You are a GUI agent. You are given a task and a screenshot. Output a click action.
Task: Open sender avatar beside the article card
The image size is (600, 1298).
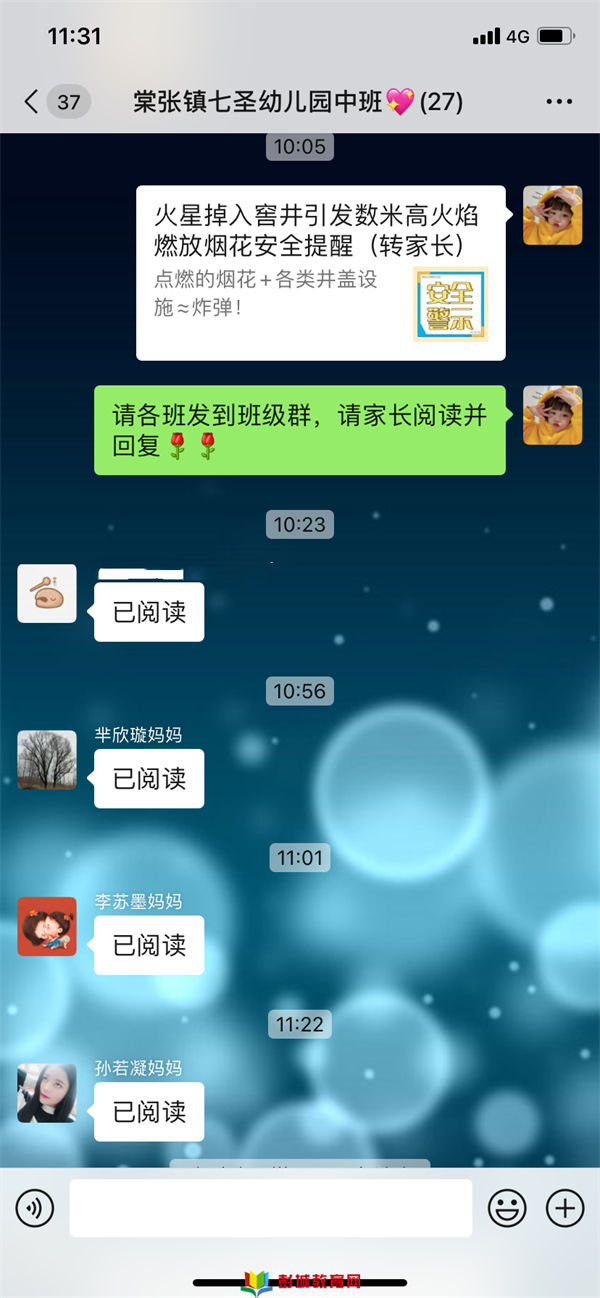[552, 216]
